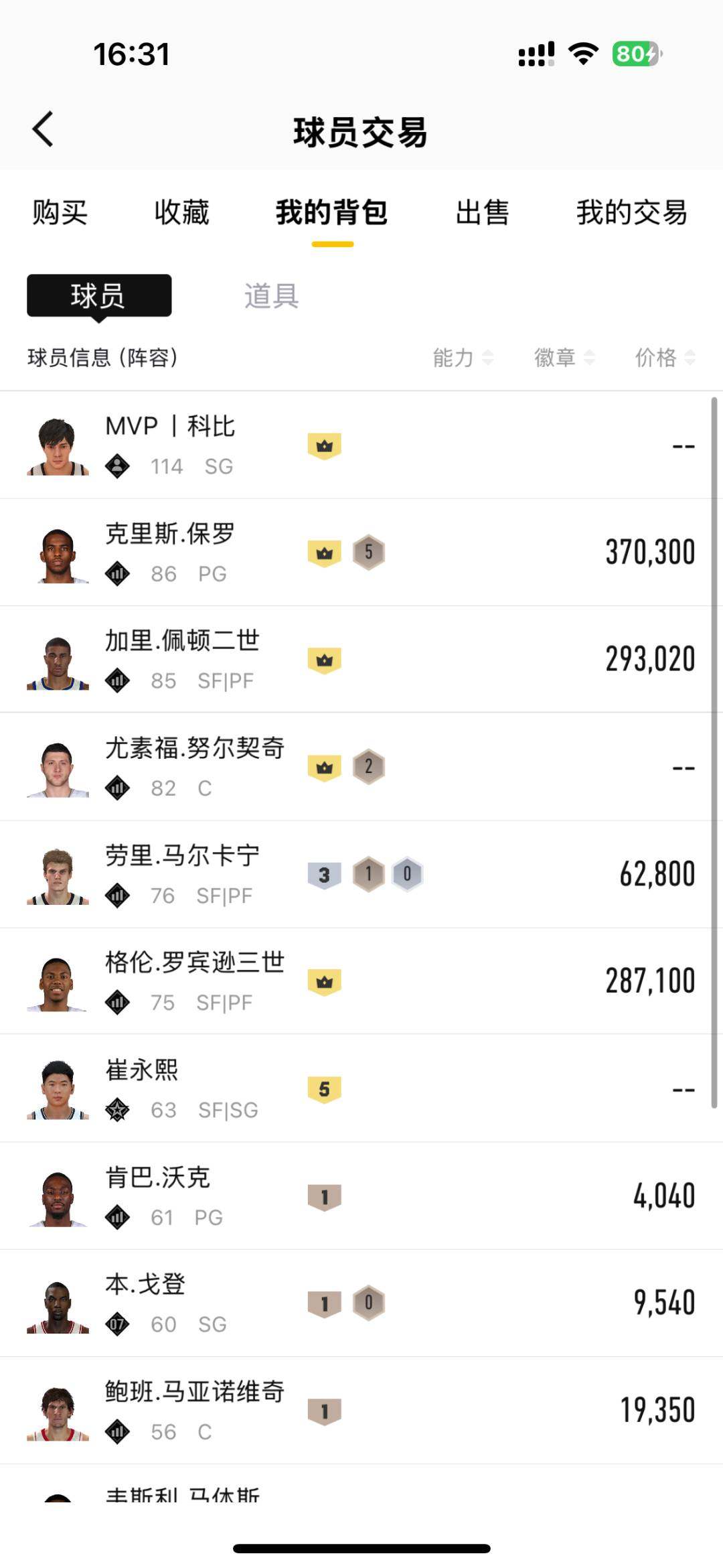Open the 克里斯.保罗 player row

pyautogui.click(x=361, y=553)
